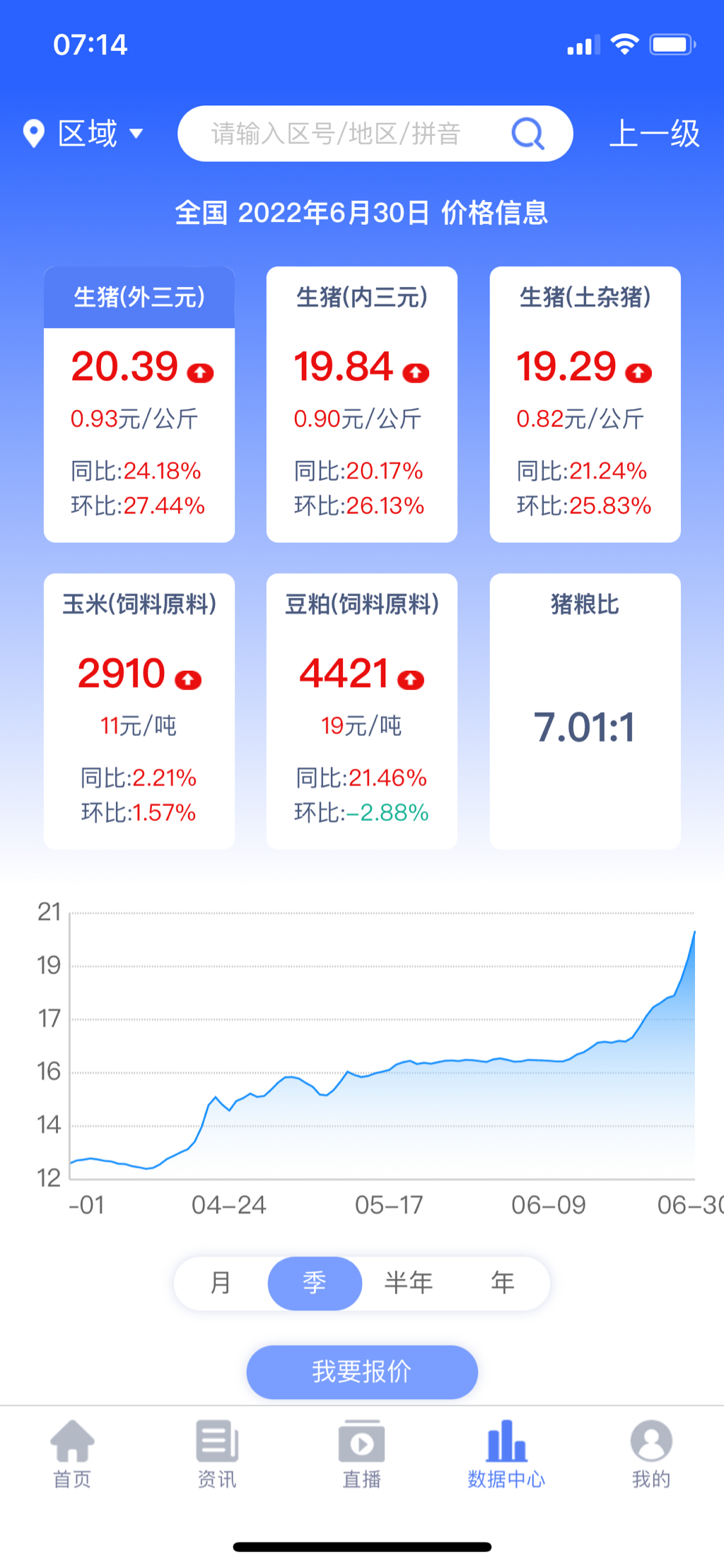Select the 生猪(内三元) price card
724x1568 pixels.
pos(362,404)
